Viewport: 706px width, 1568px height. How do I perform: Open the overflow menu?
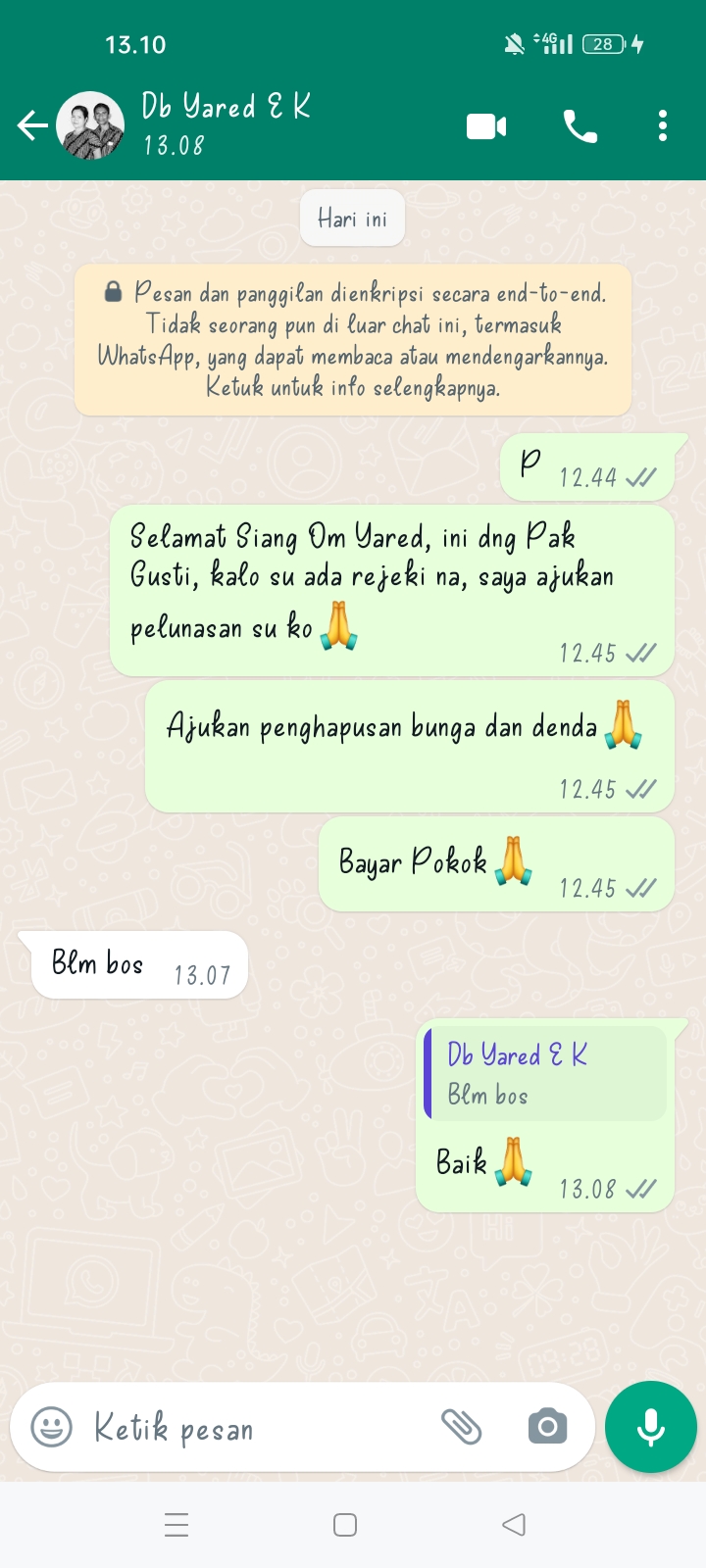click(x=663, y=126)
